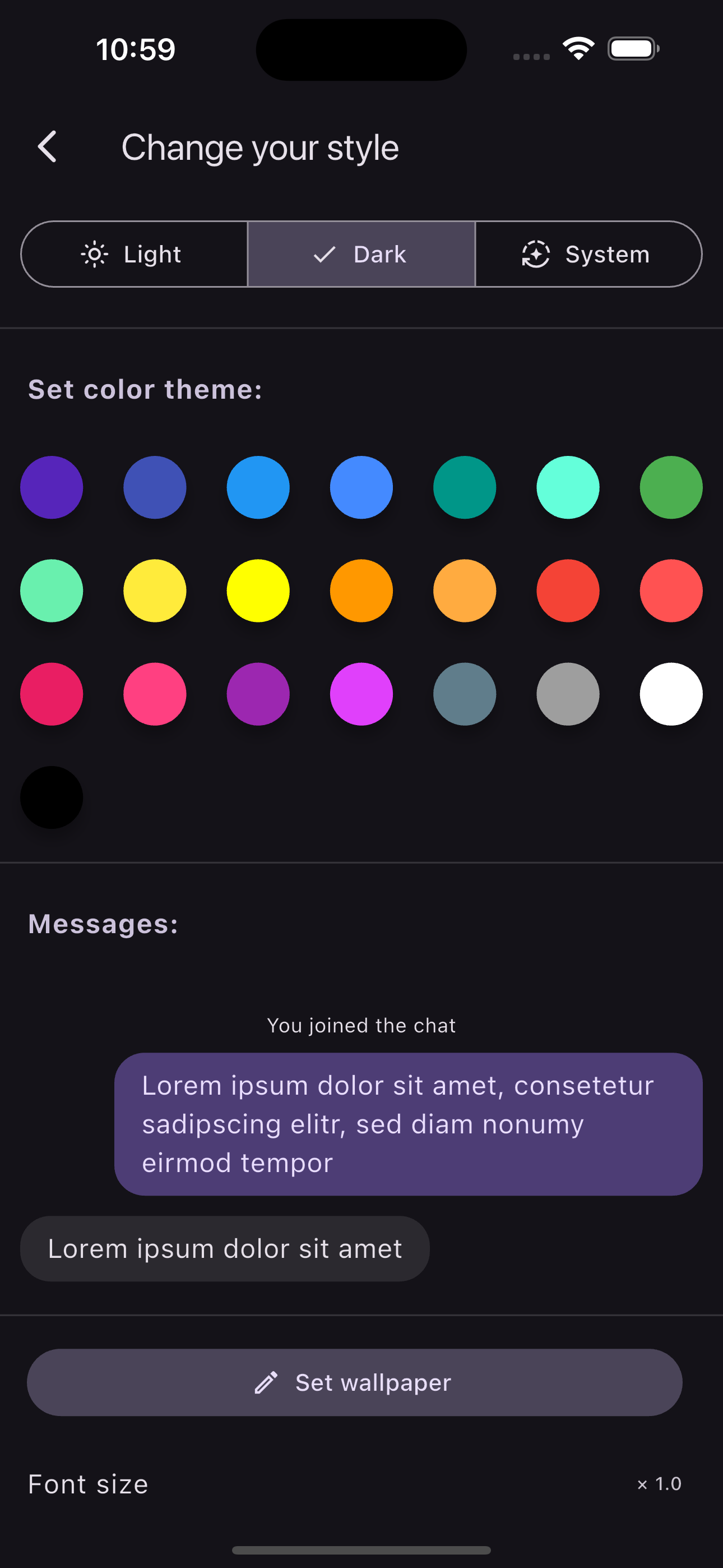
Task: Select the Dark theme mode
Action: (x=361, y=255)
